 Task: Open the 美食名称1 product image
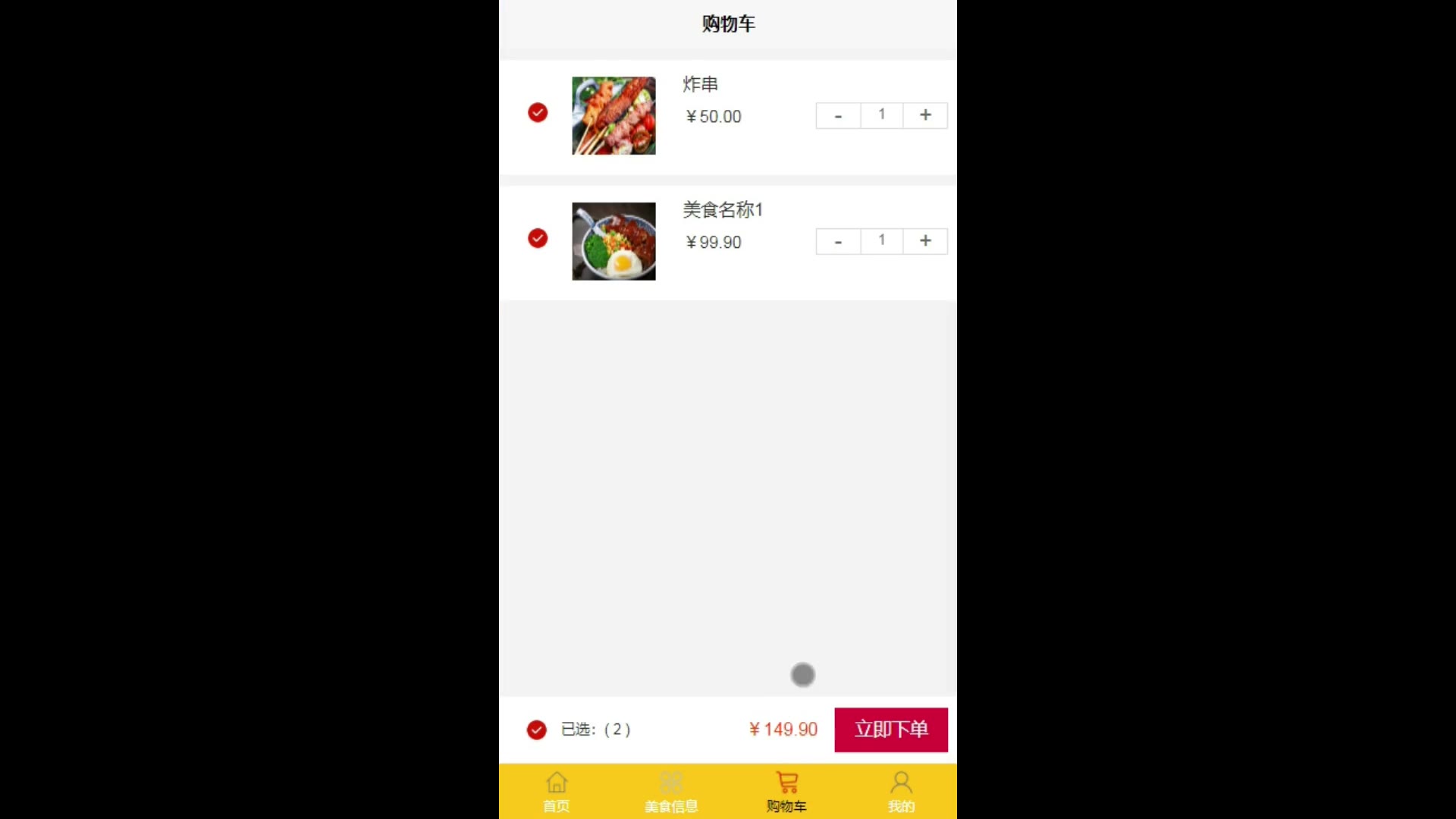(x=613, y=241)
